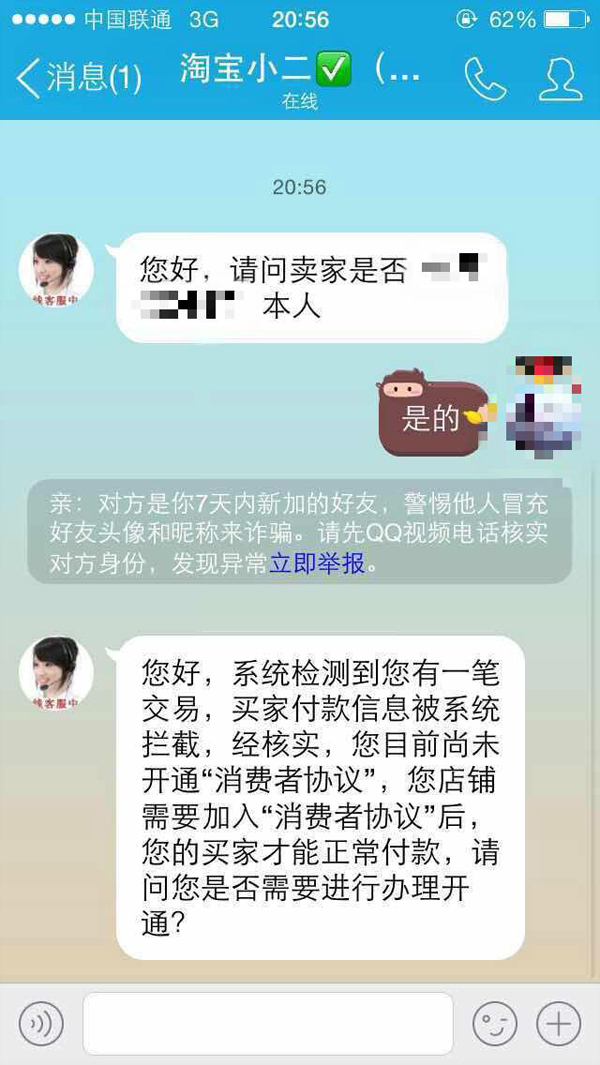Go back to 消息 list
Screen dimensions: 600x1065
80,78
